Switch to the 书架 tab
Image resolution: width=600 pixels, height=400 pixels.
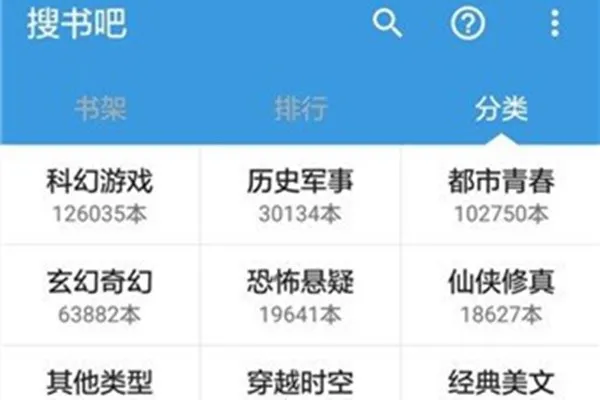click(x=100, y=110)
